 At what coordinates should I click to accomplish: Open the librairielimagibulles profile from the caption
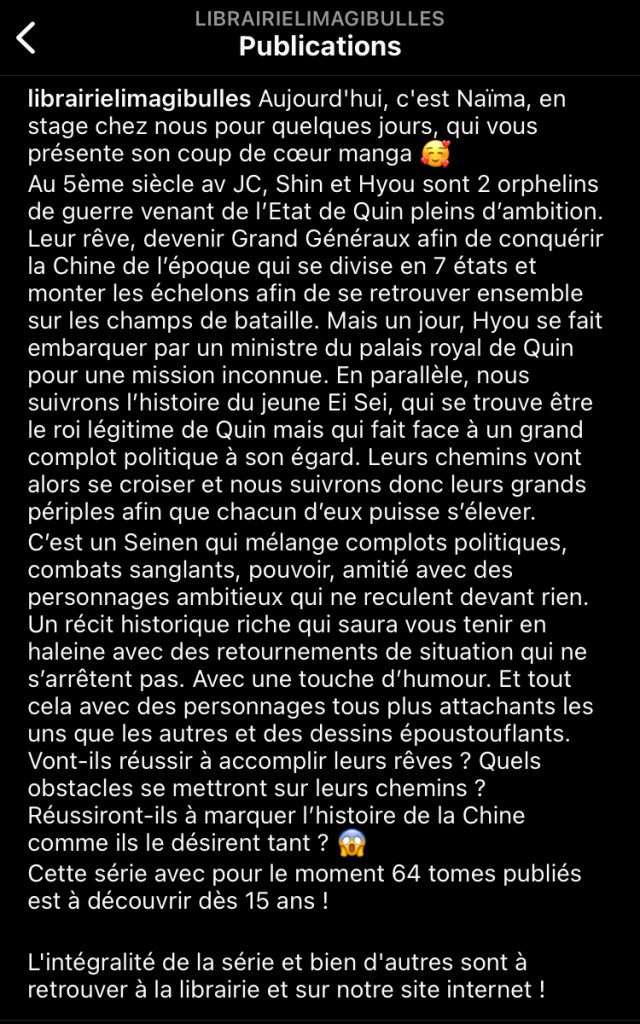[139, 100]
